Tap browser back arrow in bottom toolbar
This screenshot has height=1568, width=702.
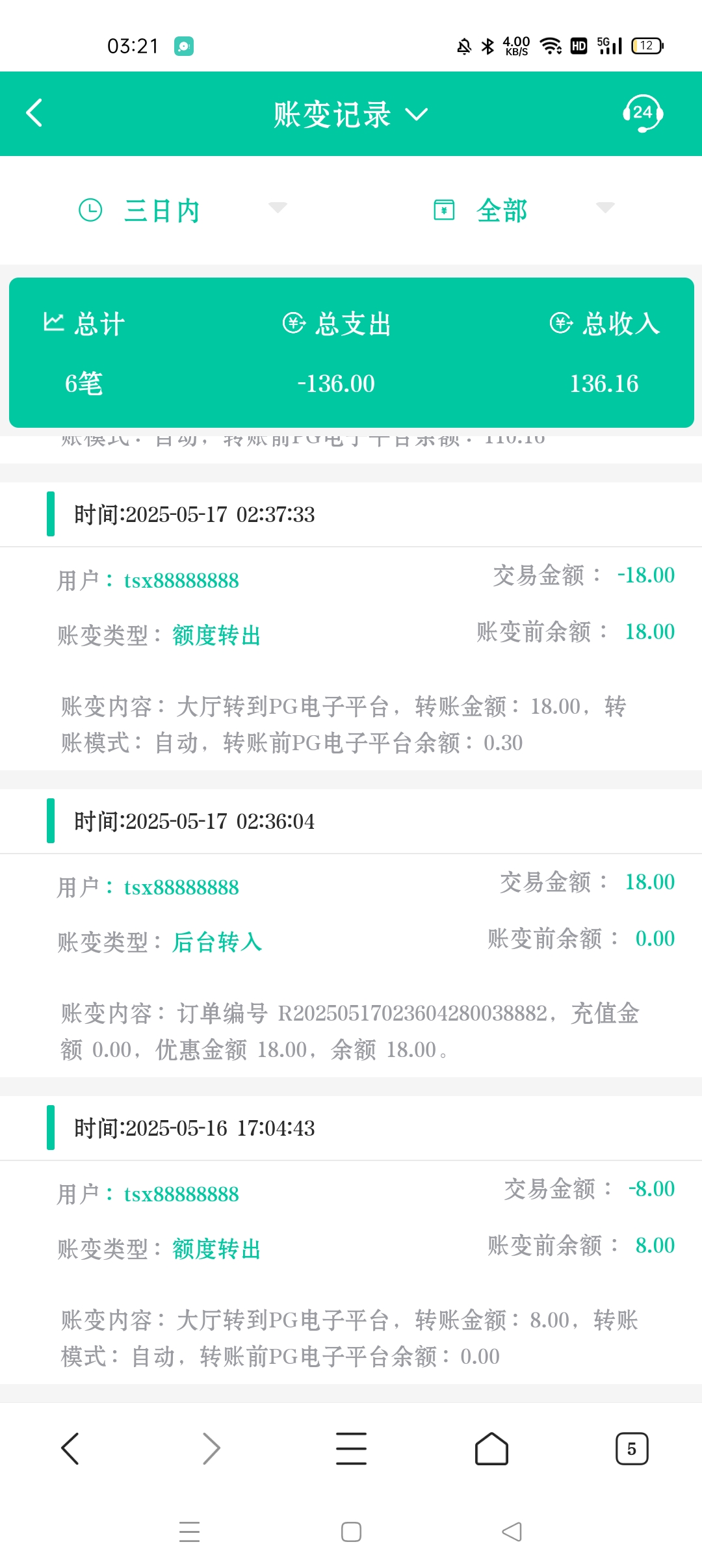point(70,1448)
